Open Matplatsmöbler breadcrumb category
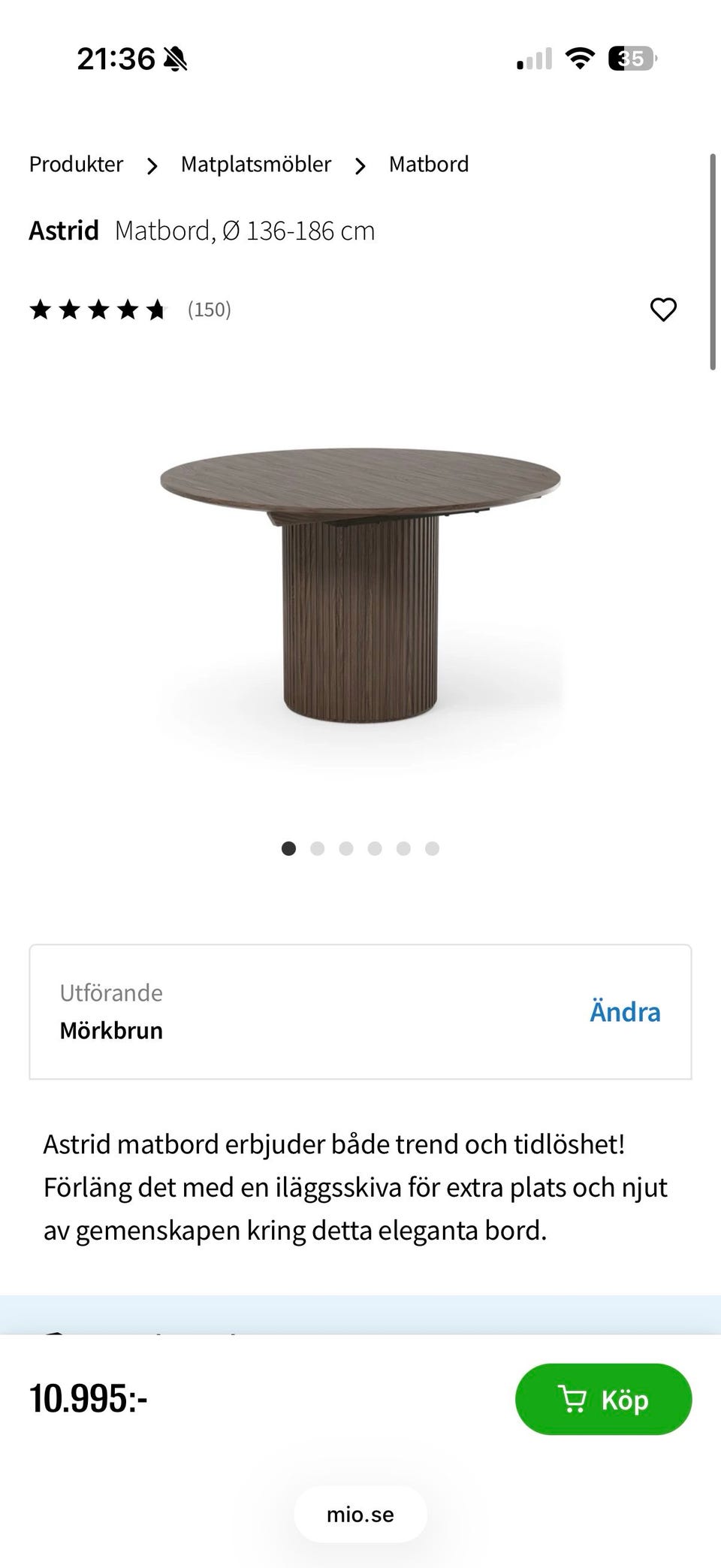The width and height of the screenshot is (721, 1568). [x=255, y=164]
